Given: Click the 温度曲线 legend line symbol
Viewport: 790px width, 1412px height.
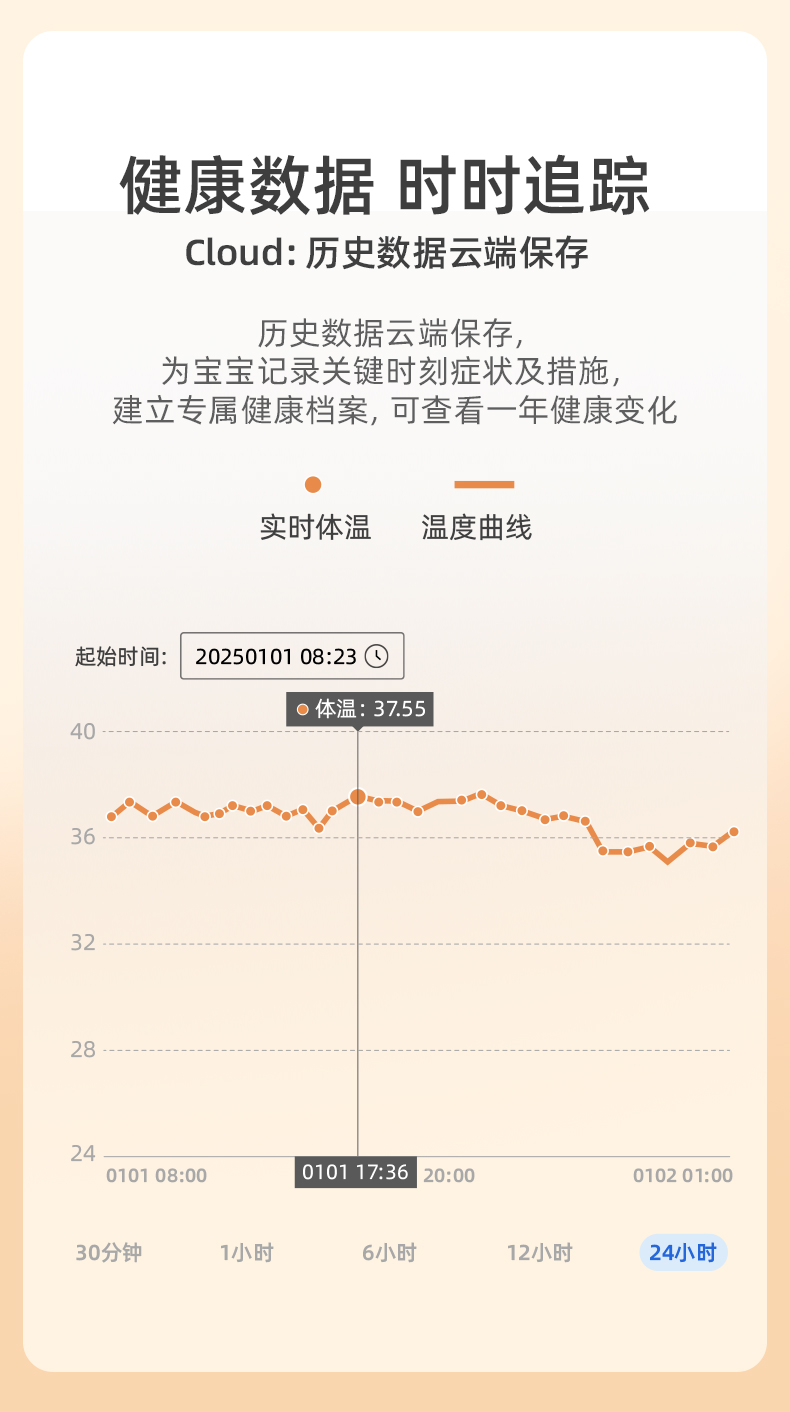Looking at the screenshot, I should 484,483.
